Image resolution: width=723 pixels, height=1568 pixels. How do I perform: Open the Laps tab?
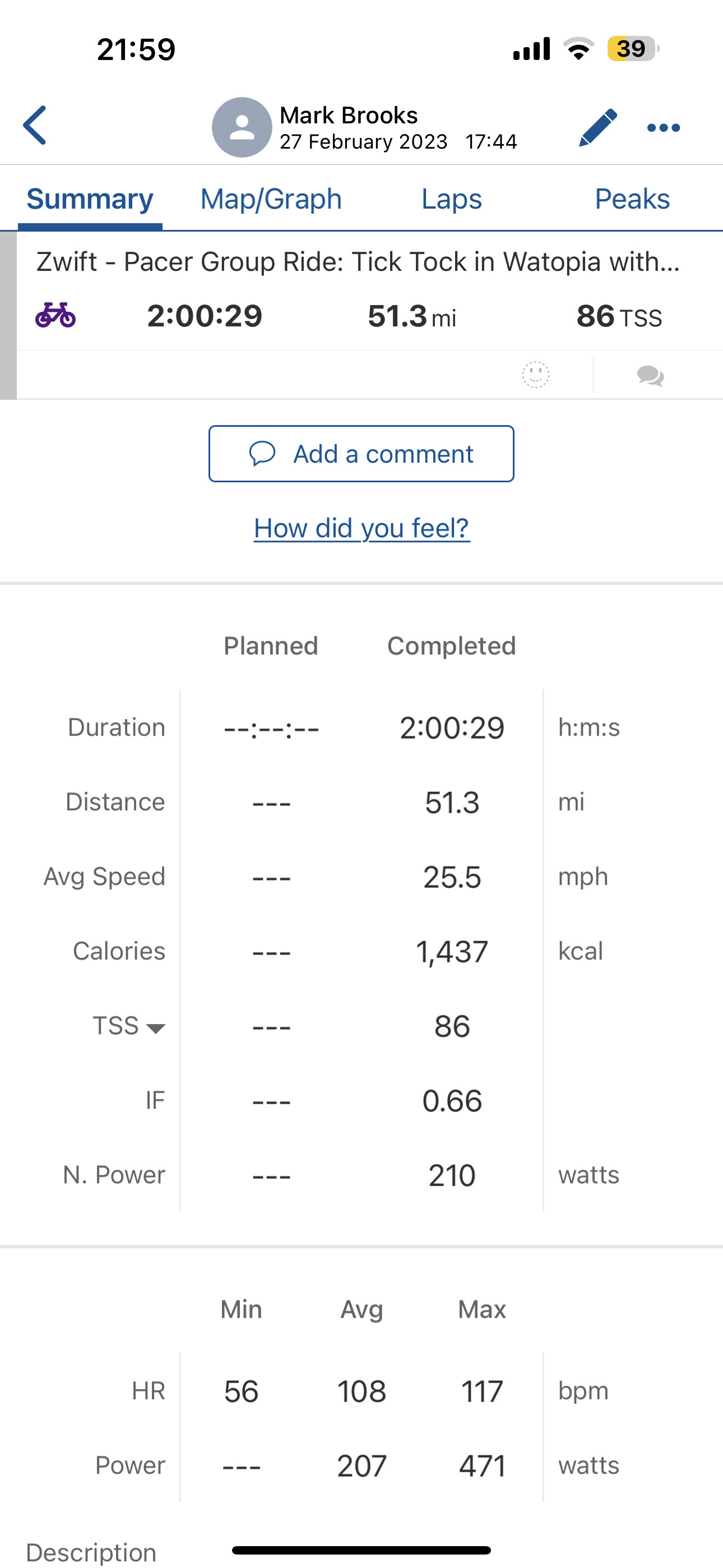coord(452,199)
